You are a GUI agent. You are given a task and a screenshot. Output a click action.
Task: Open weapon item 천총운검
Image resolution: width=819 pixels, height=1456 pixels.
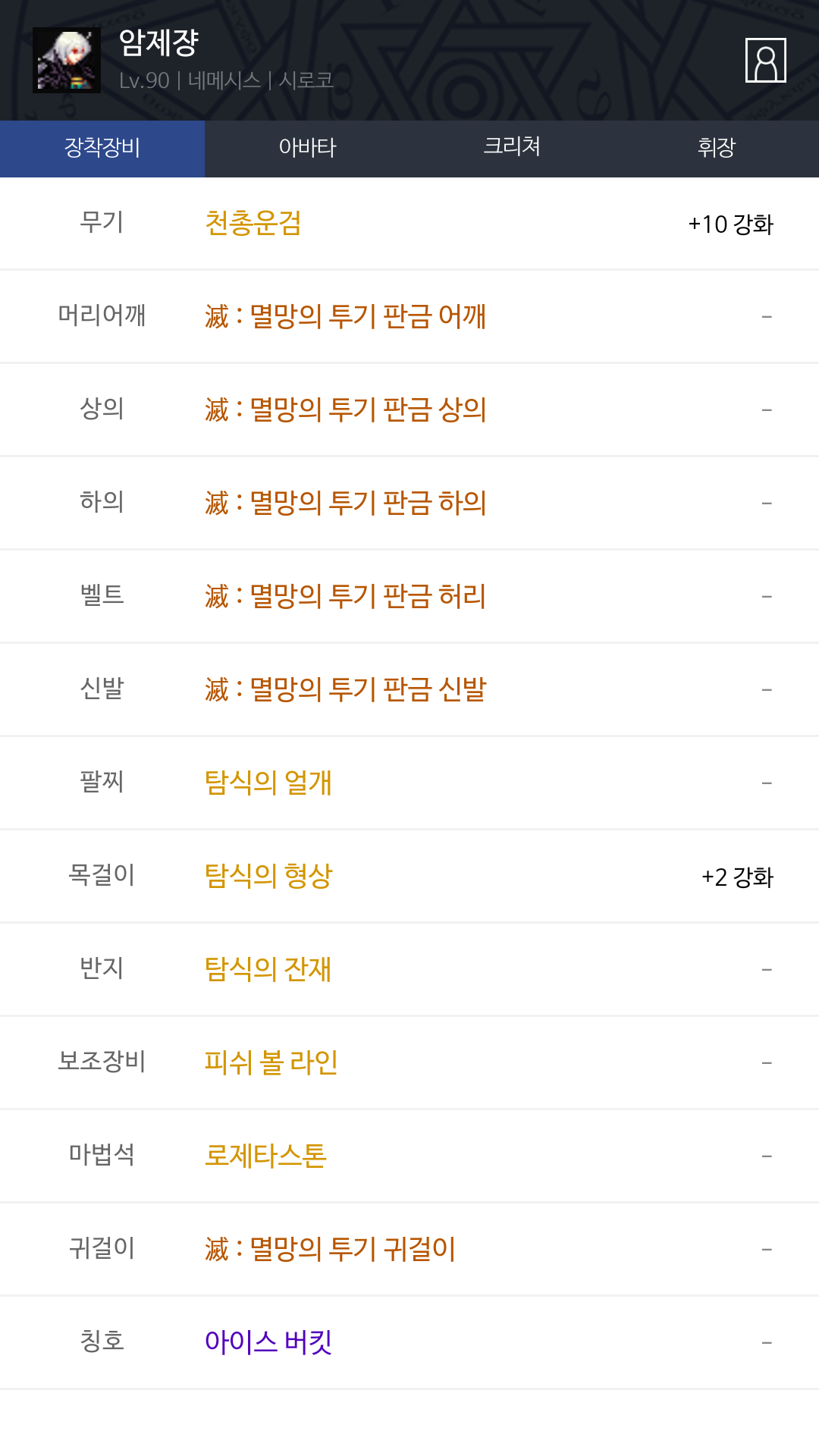(253, 223)
